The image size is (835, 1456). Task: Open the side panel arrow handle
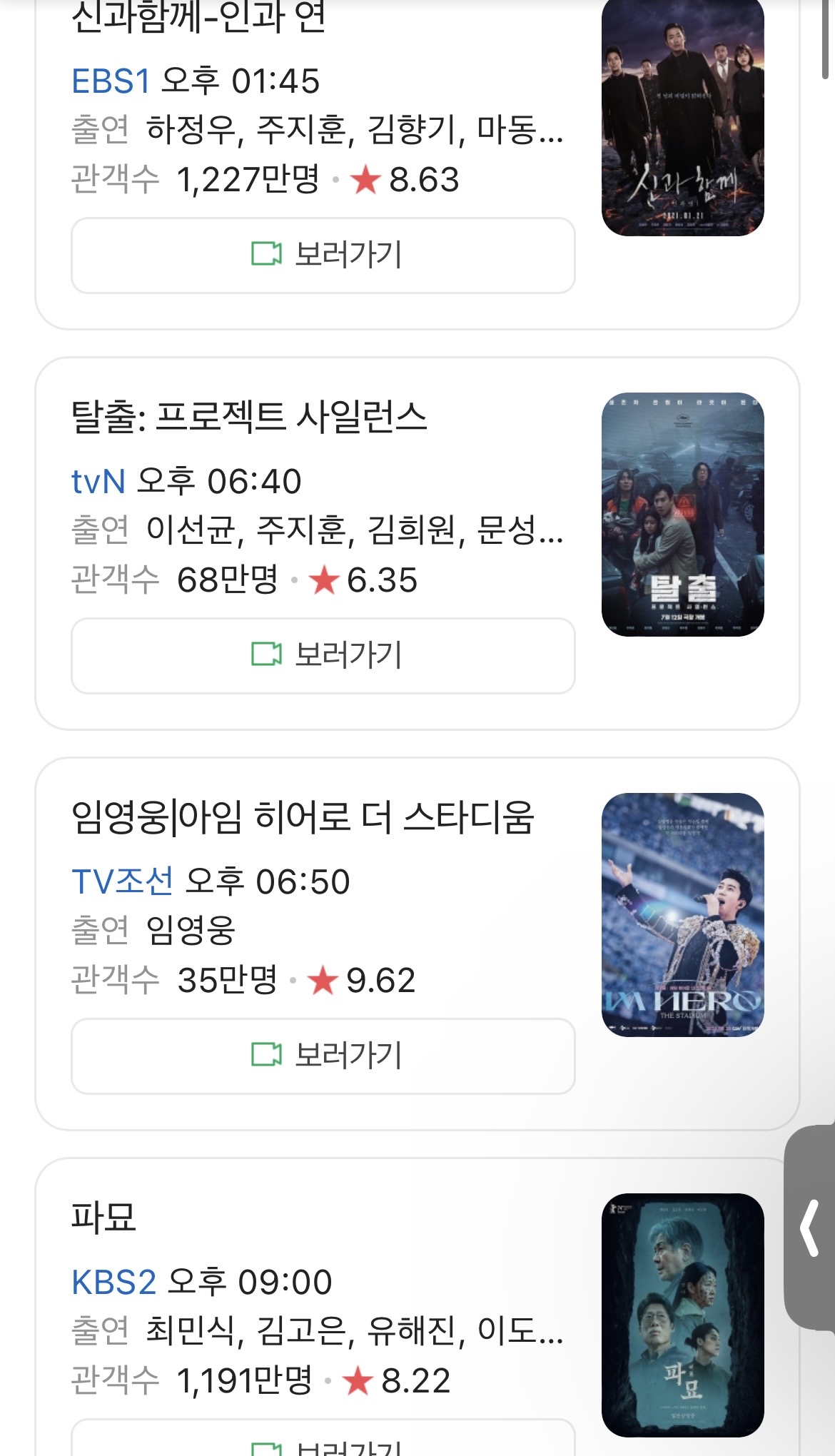coord(810,1228)
